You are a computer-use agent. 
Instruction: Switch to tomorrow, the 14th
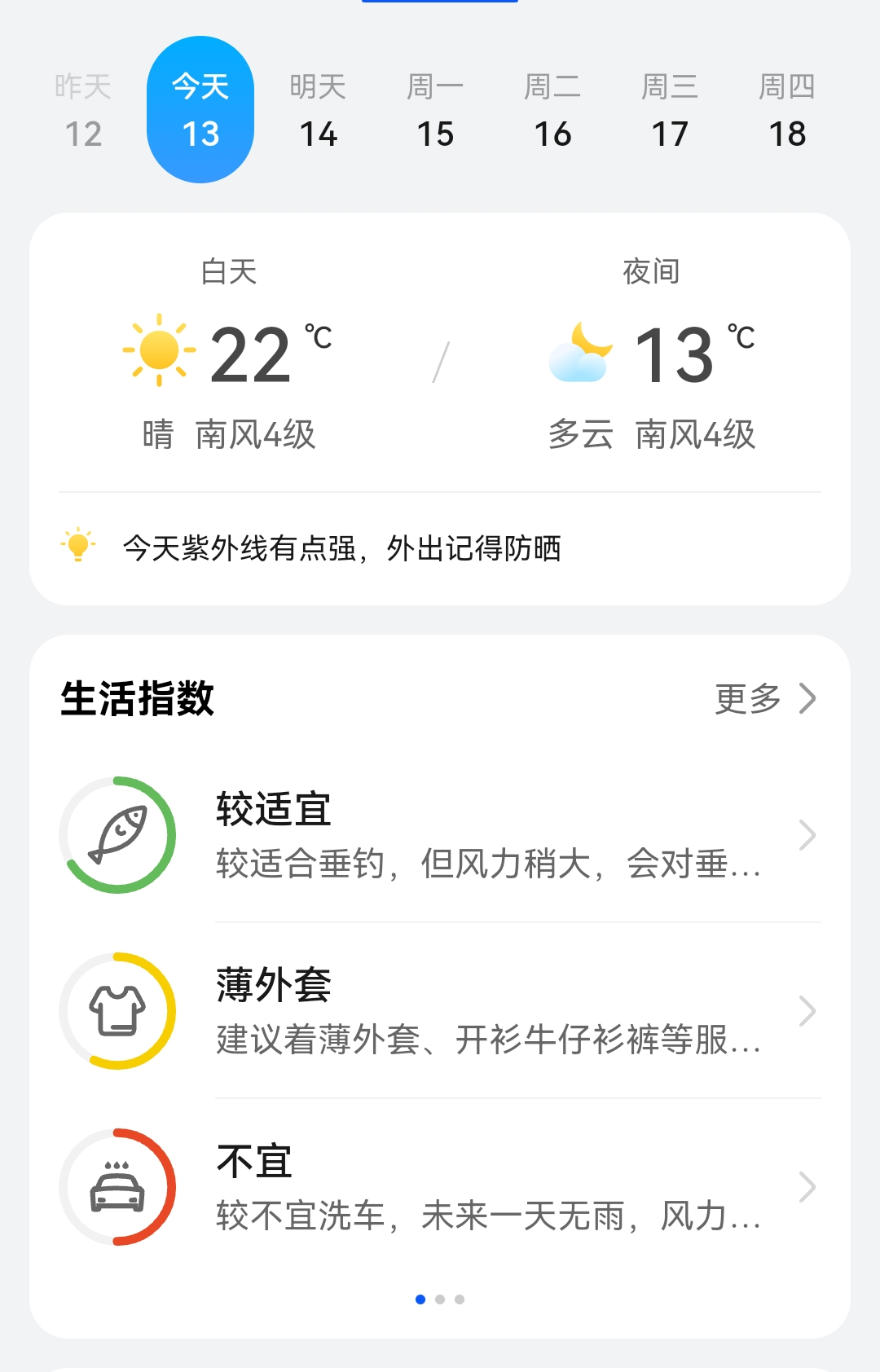point(318,110)
